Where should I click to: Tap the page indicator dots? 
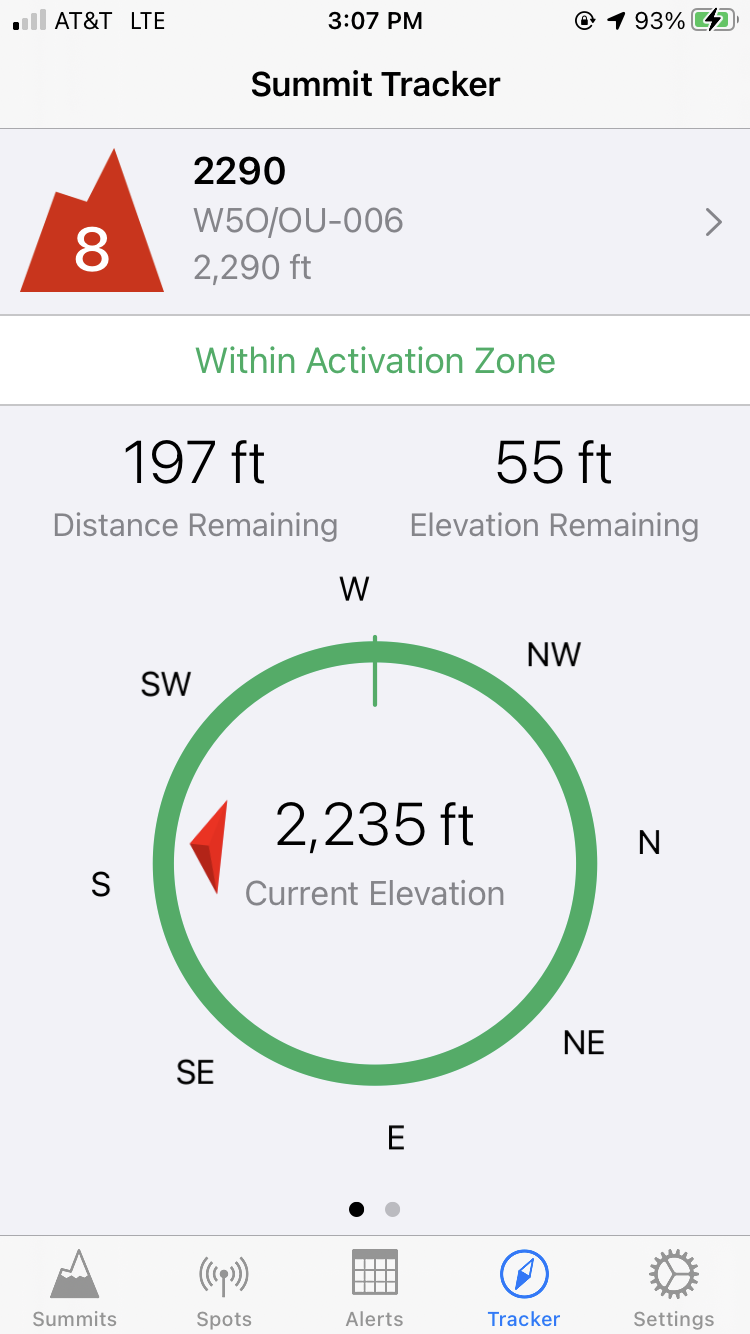click(x=375, y=1209)
